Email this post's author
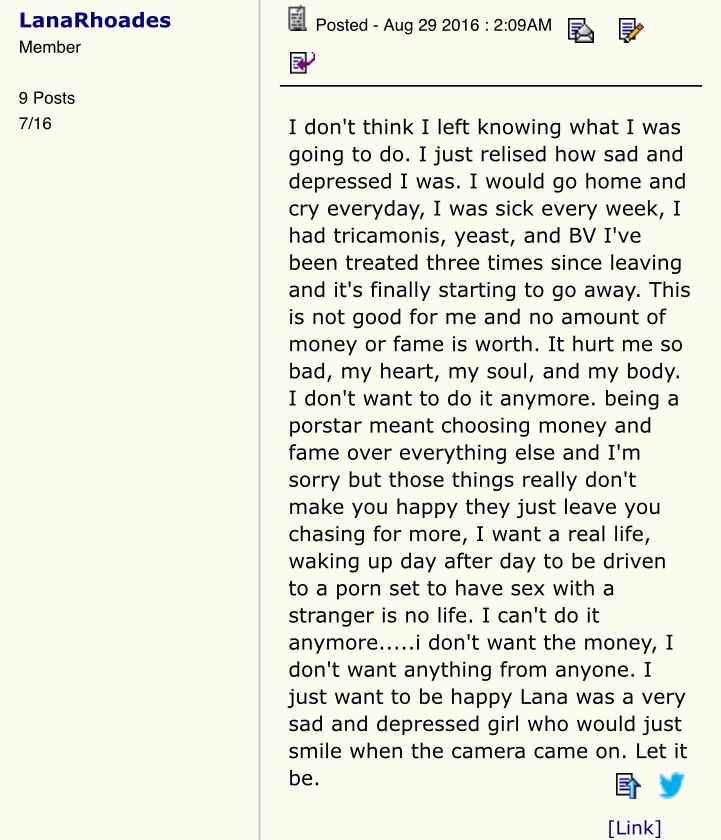This screenshot has width=721, height=840. point(581,30)
